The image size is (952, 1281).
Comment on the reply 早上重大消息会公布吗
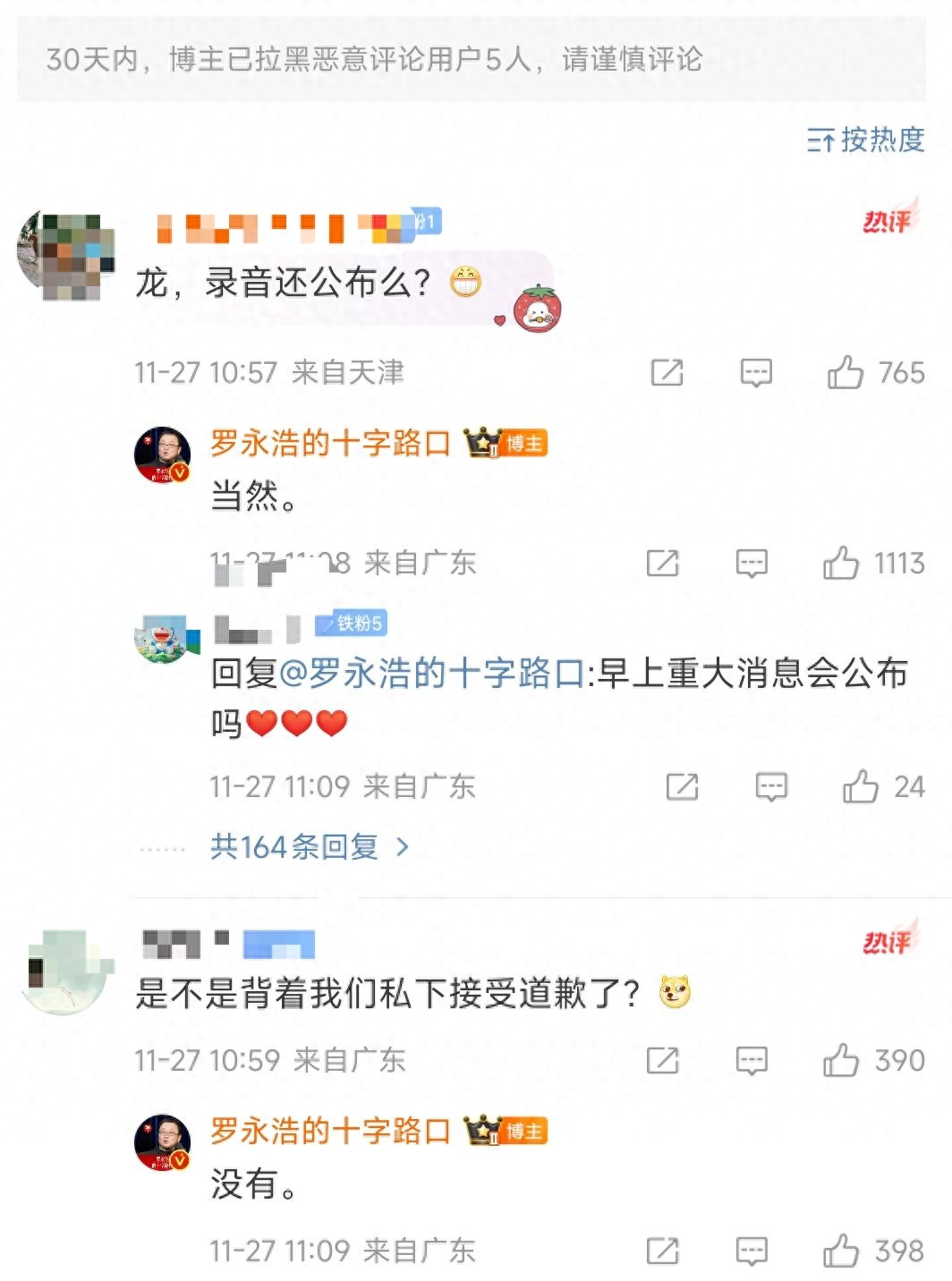pos(771,787)
